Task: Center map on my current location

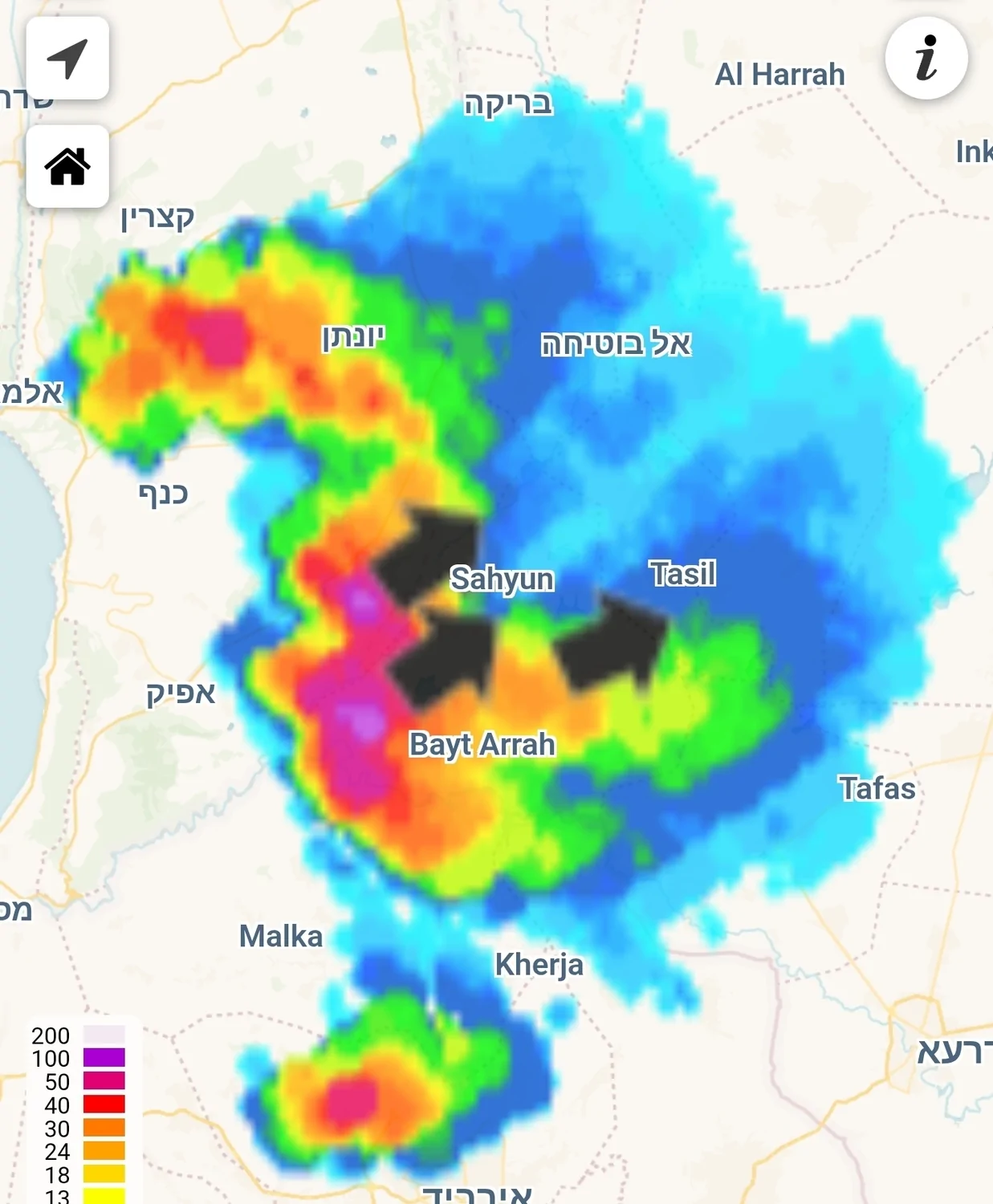Action: tap(67, 59)
